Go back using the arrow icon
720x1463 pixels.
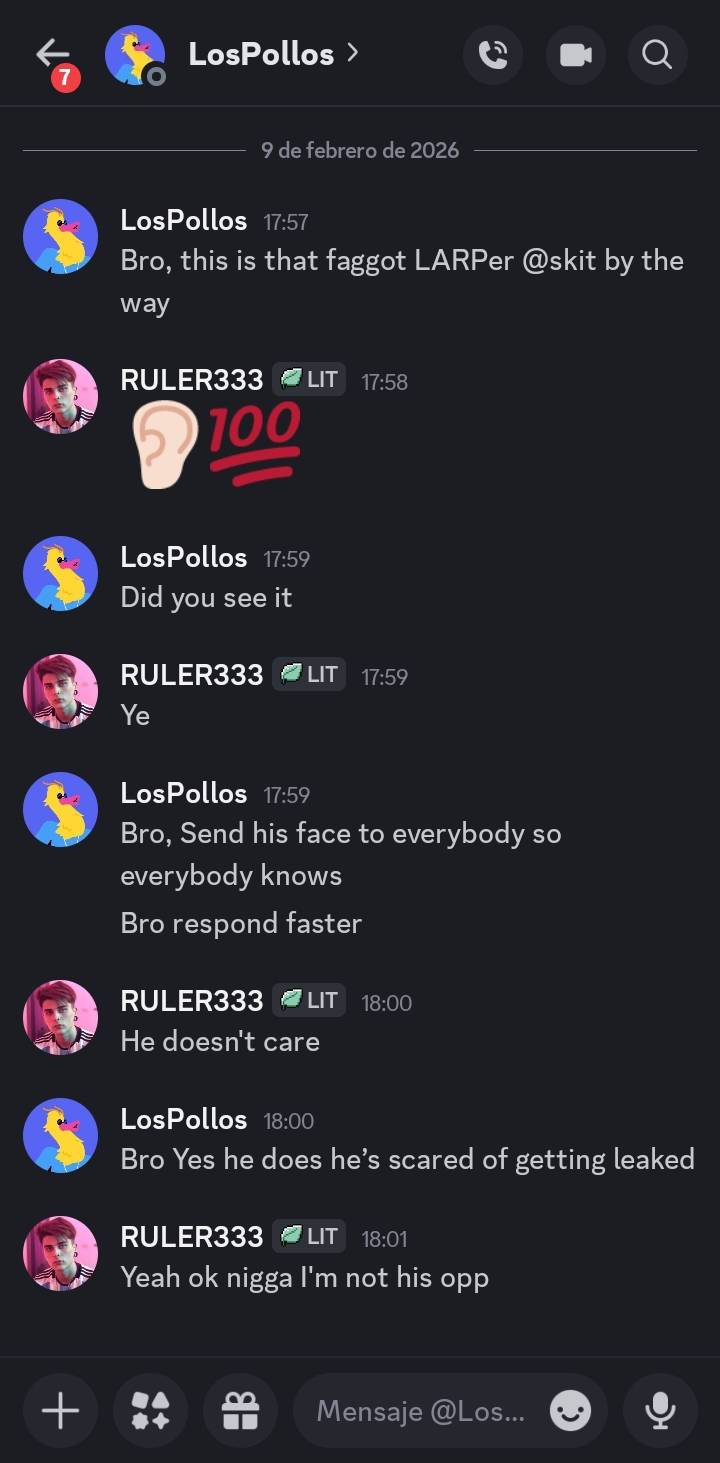(52, 54)
